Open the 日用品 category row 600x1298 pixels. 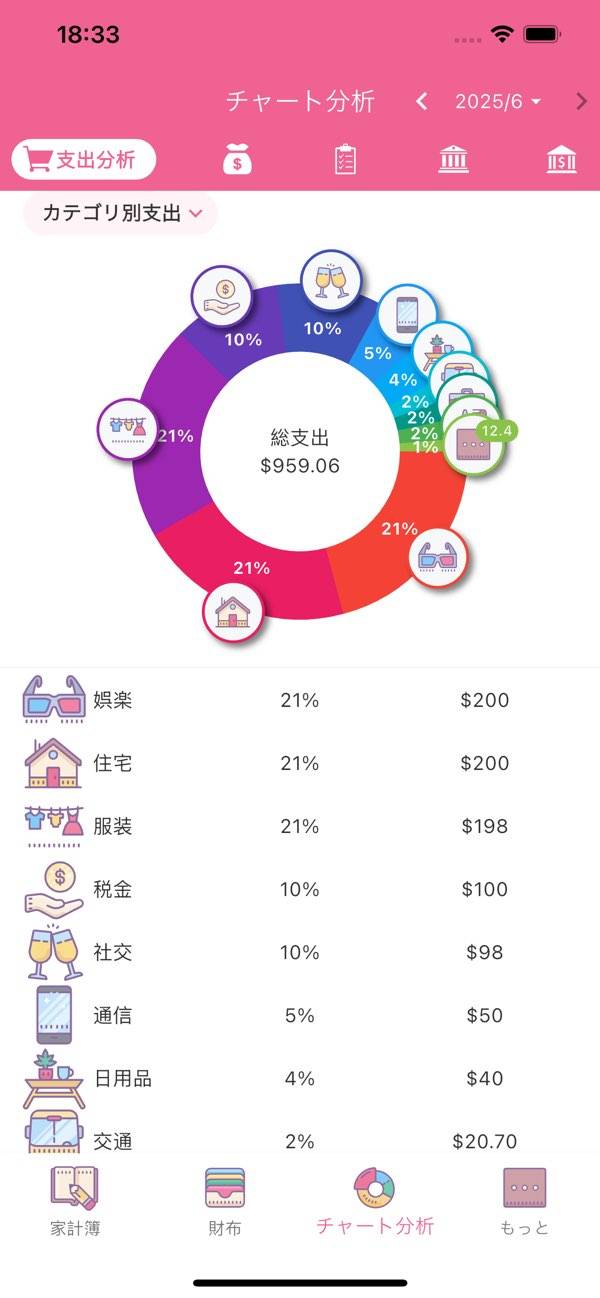(300, 1078)
